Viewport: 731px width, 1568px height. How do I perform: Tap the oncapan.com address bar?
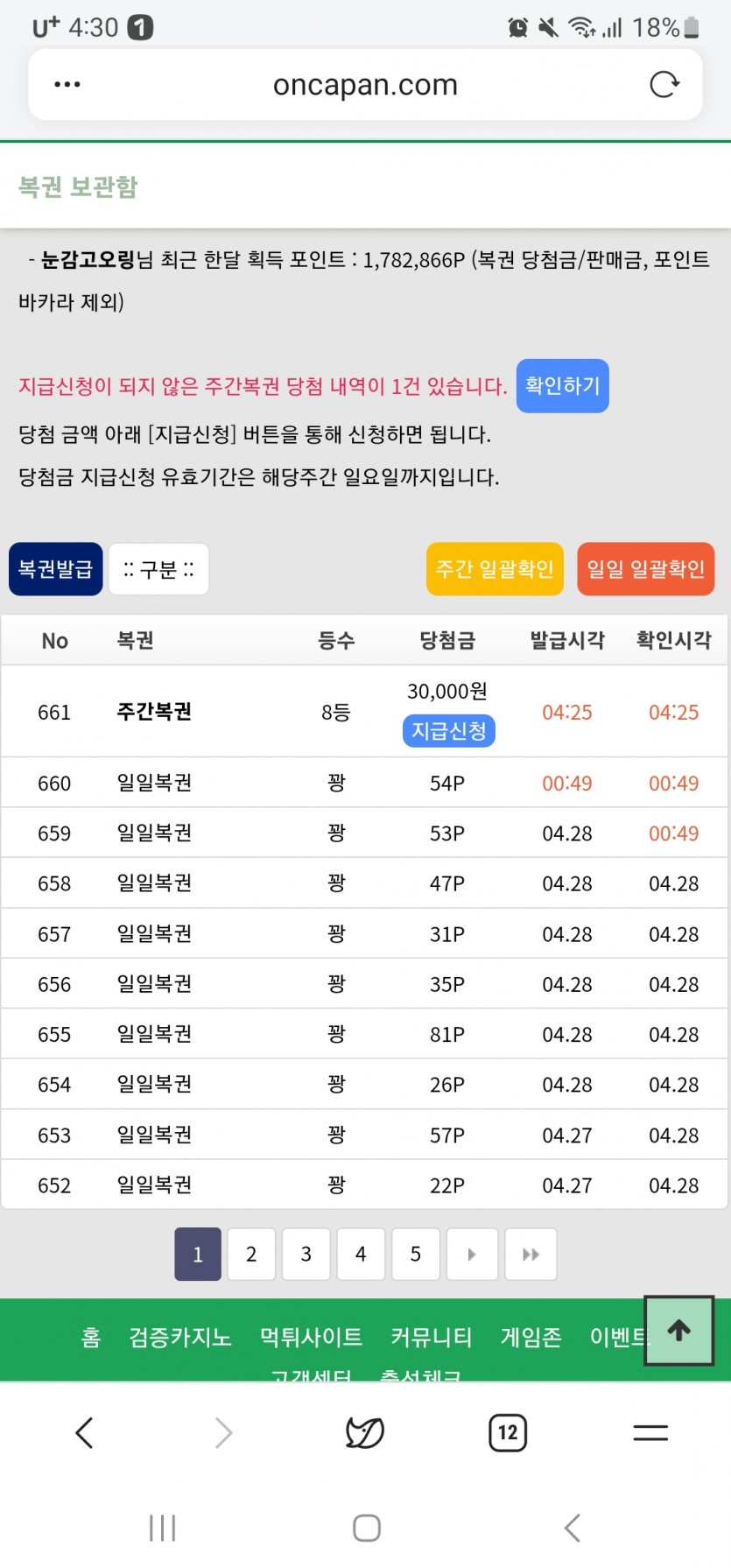click(x=365, y=85)
